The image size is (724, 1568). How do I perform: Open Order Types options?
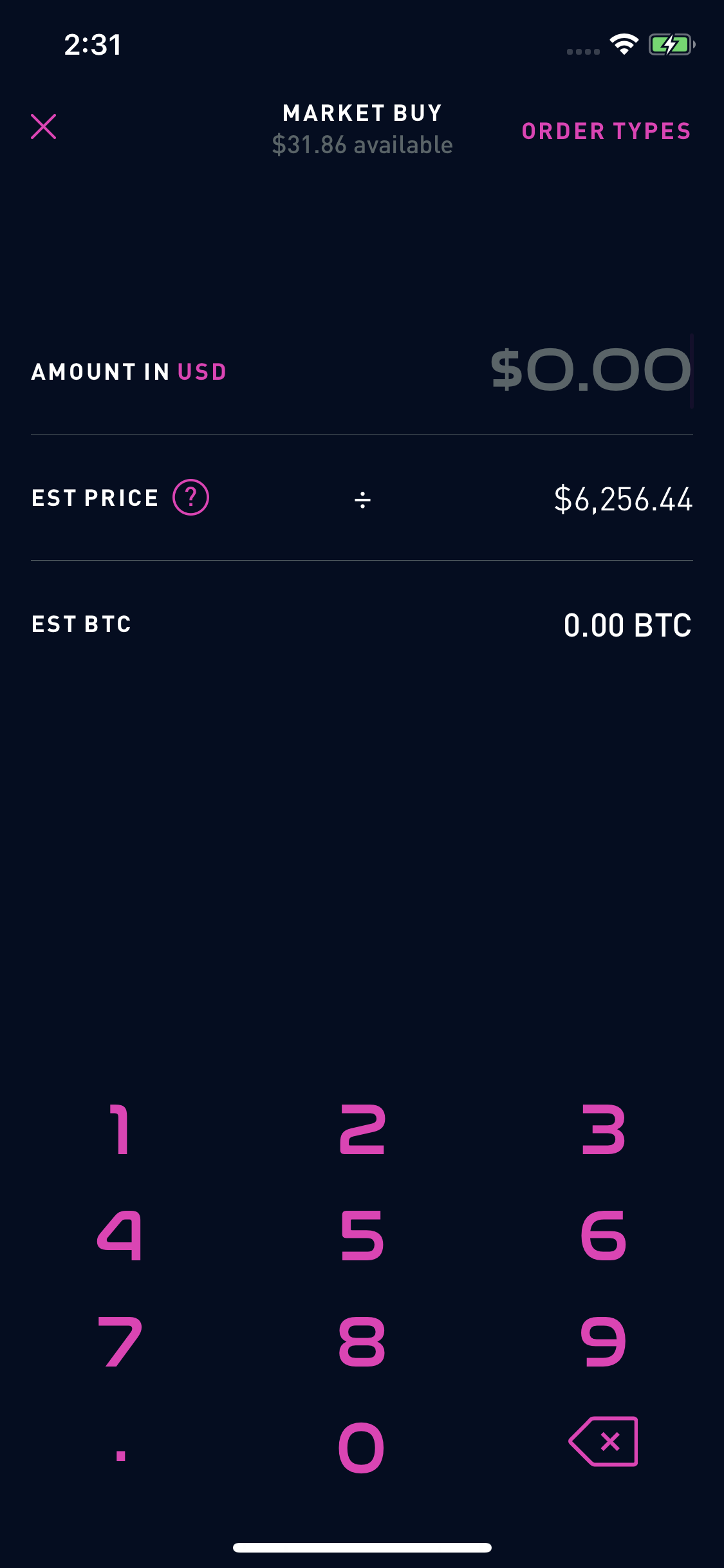click(606, 131)
